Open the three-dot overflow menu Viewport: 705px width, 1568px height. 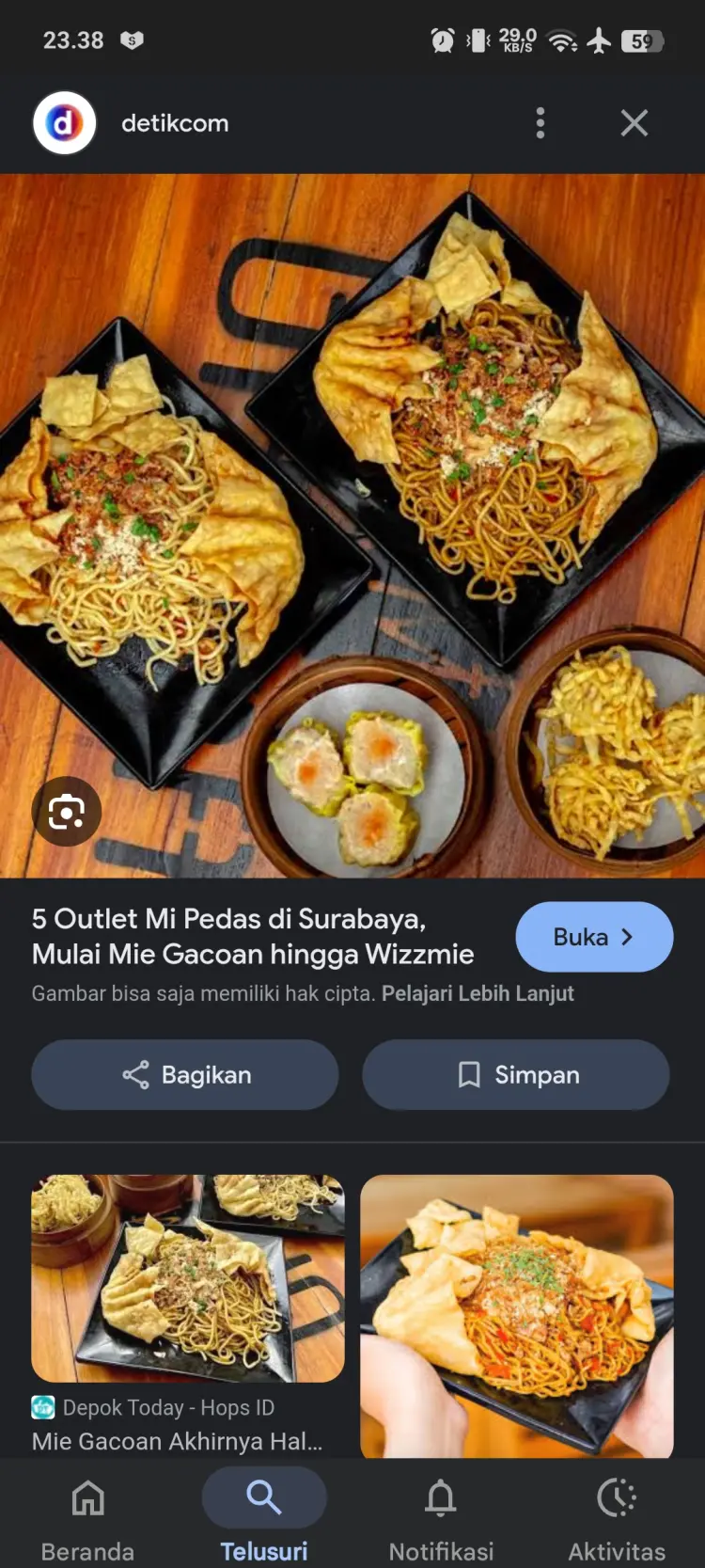[x=540, y=122]
